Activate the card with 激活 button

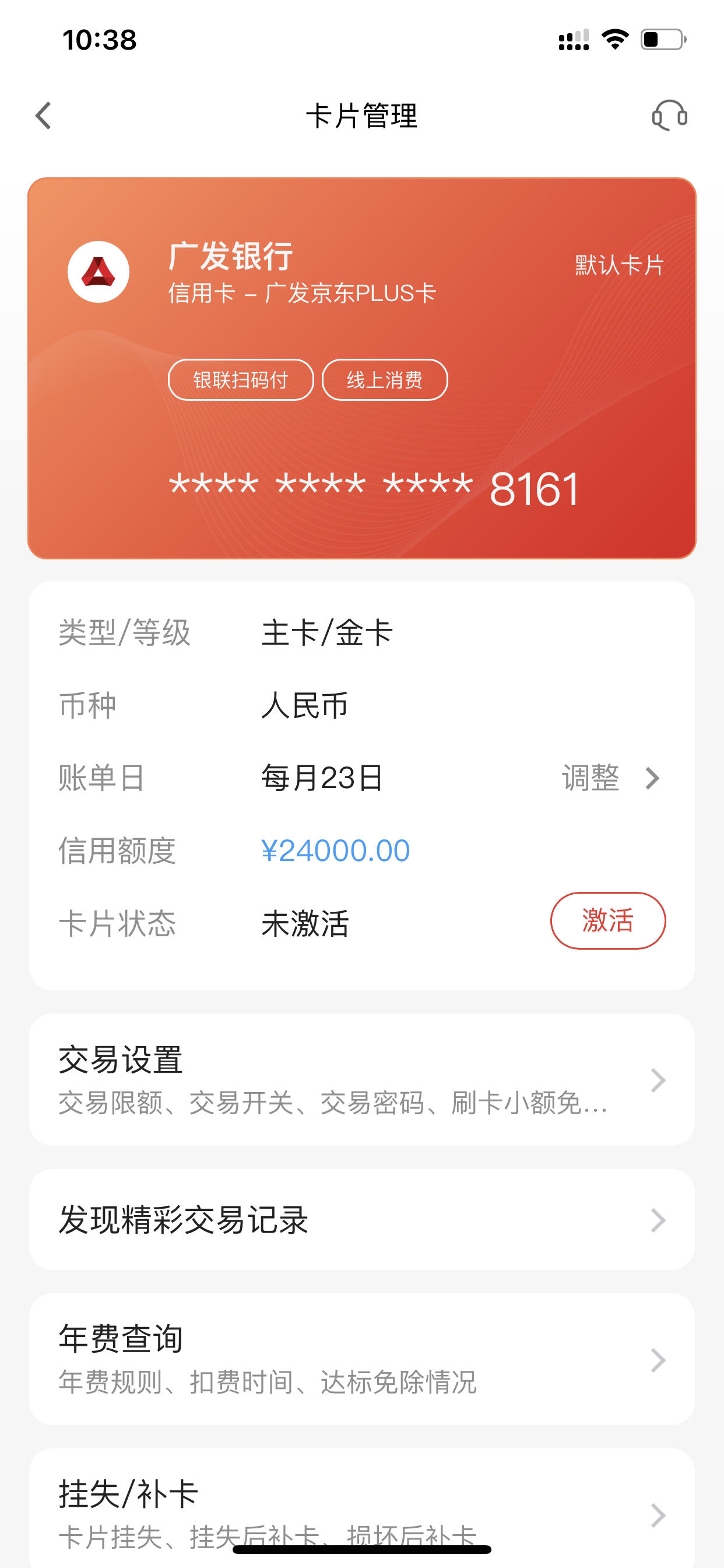pos(608,921)
